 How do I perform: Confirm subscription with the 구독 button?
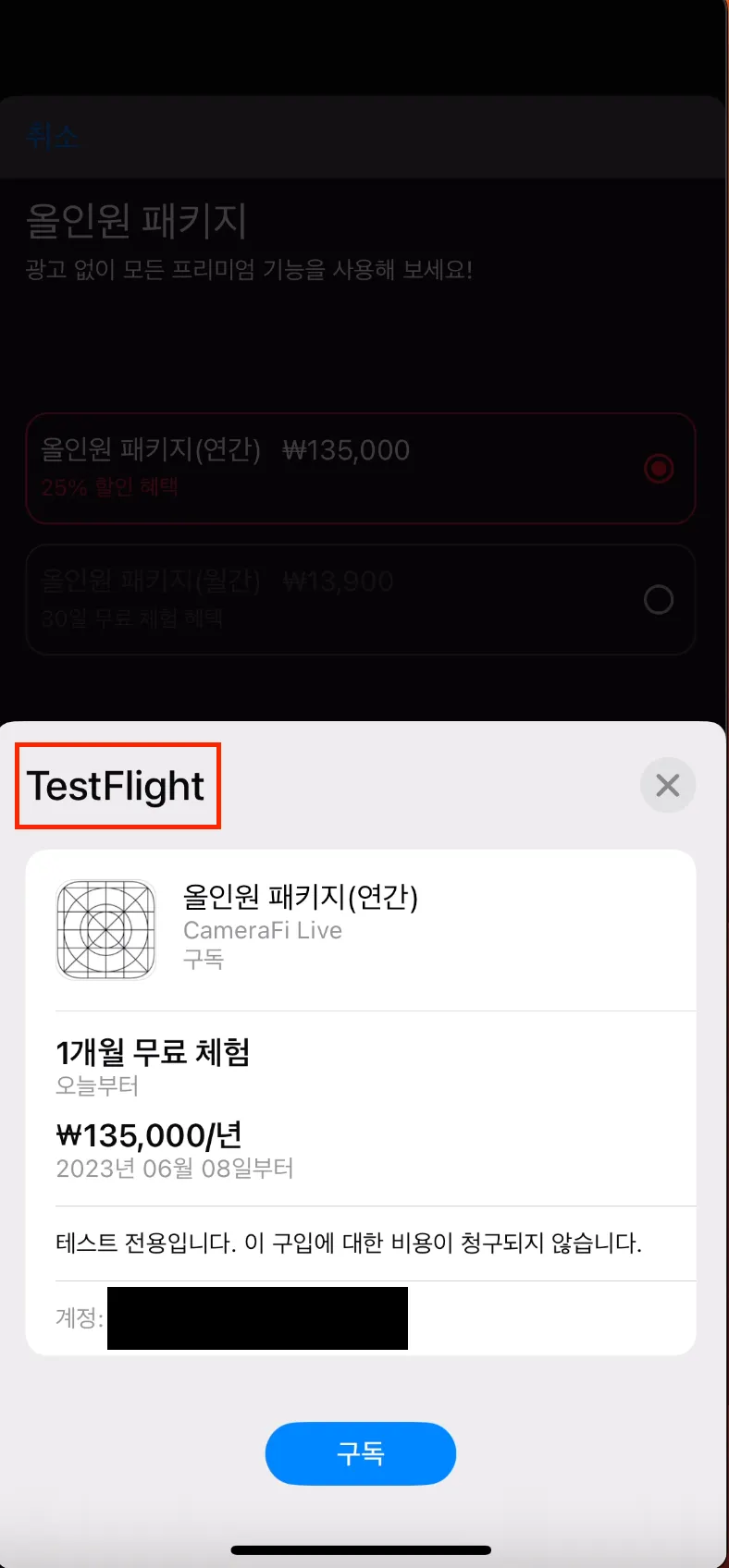pyautogui.click(x=361, y=1453)
